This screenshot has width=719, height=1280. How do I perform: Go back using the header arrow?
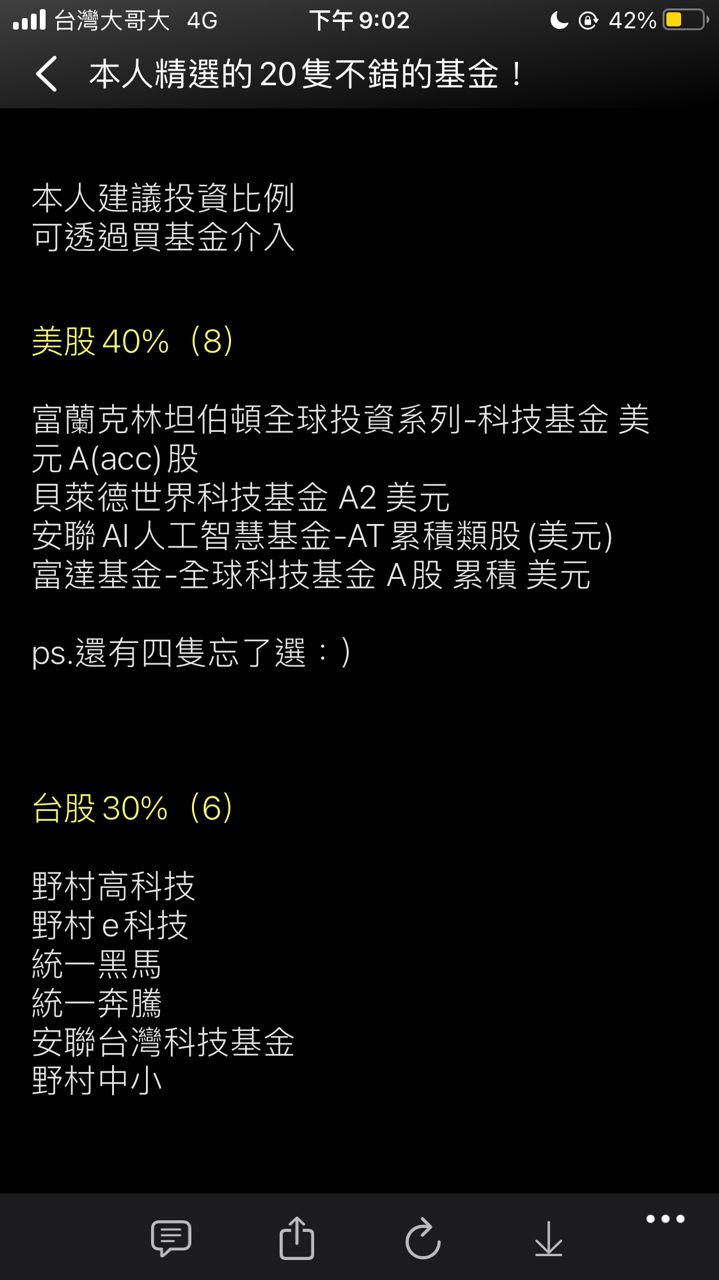tap(46, 75)
